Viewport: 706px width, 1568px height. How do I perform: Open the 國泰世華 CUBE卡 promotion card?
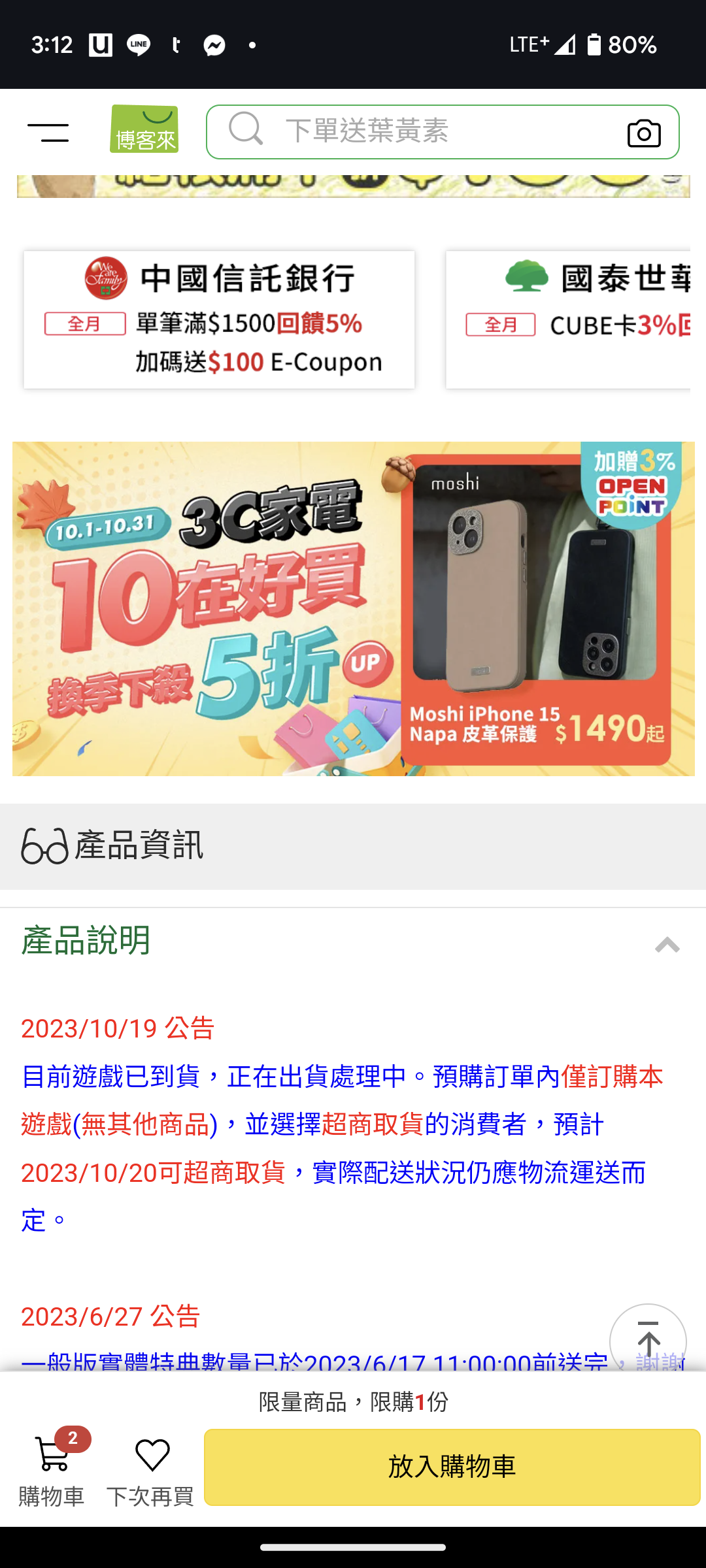point(569,319)
